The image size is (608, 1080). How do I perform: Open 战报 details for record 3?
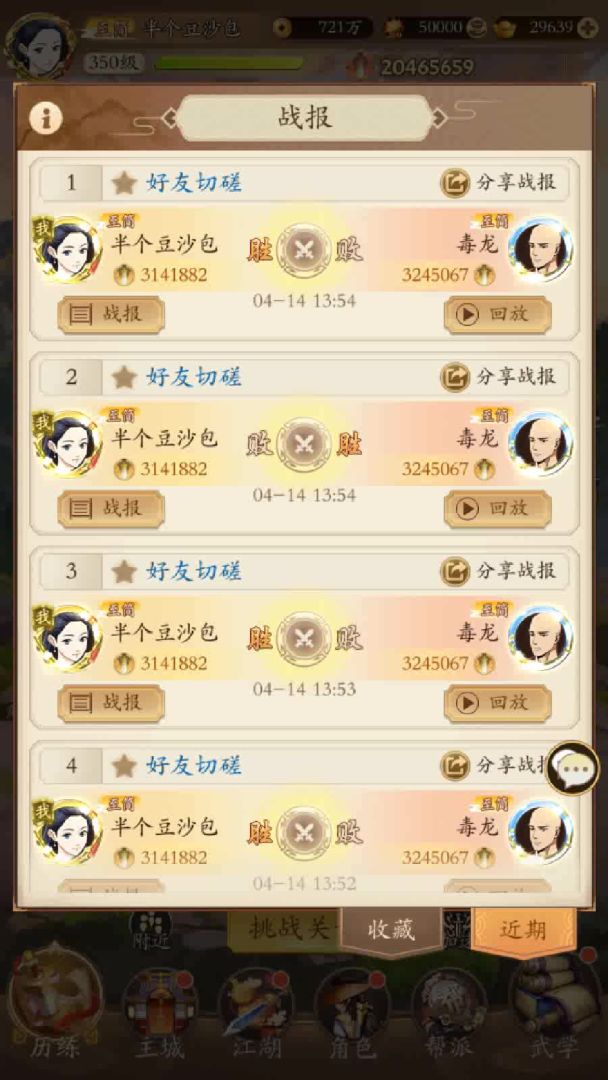(x=111, y=702)
